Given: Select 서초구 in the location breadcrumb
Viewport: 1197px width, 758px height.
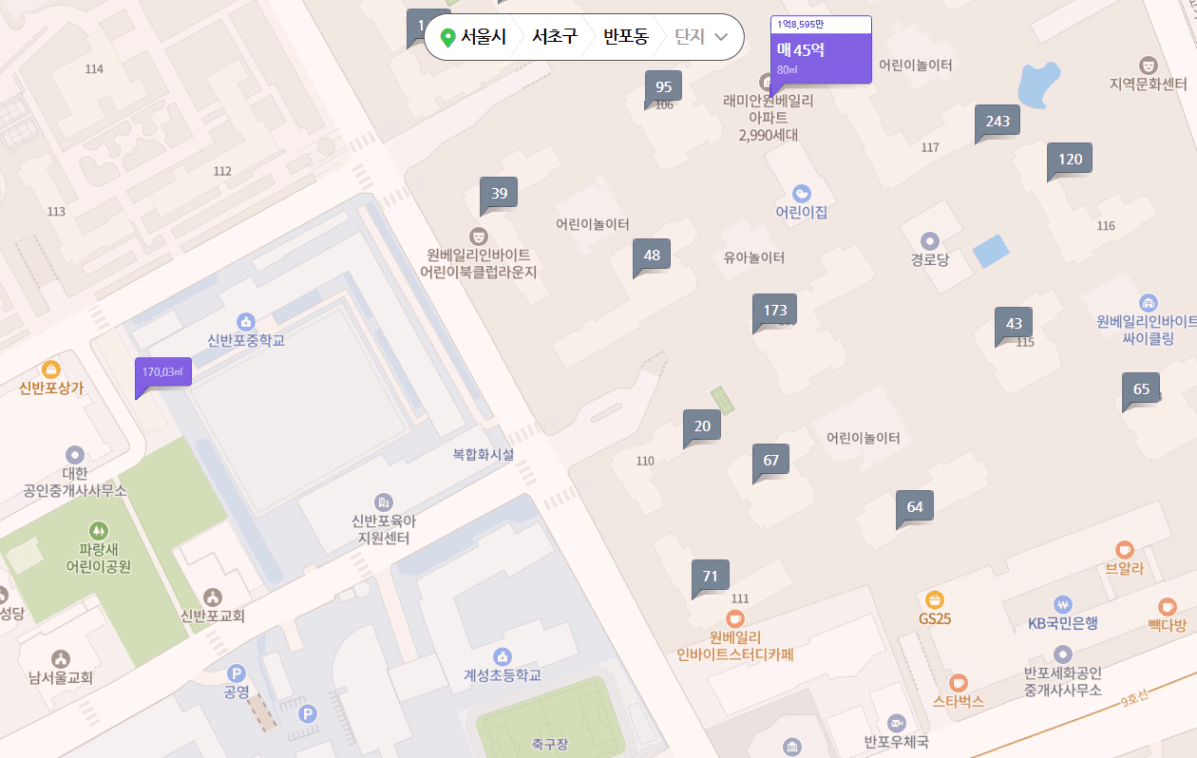Looking at the screenshot, I should (554, 37).
